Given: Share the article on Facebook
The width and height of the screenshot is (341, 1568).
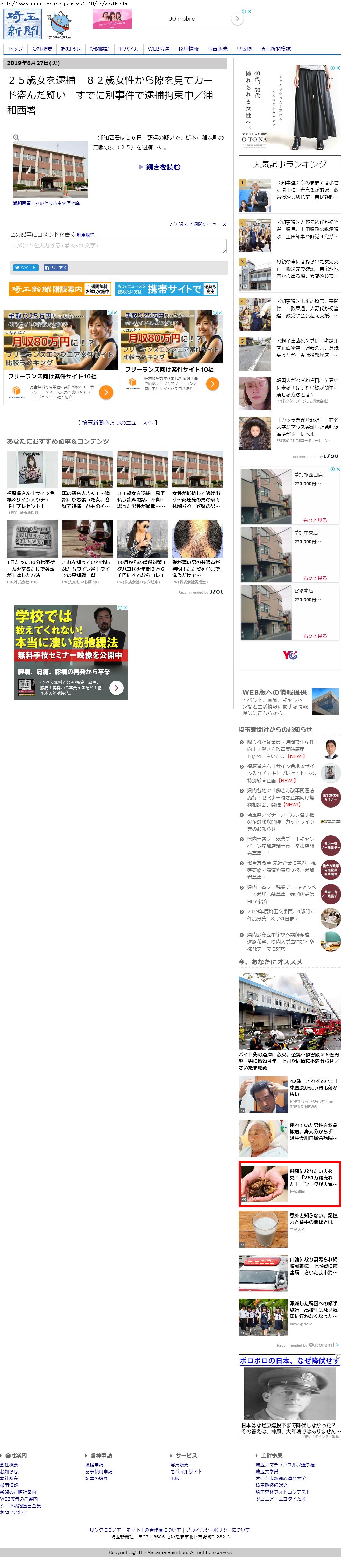Looking at the screenshot, I should [x=56, y=267].
